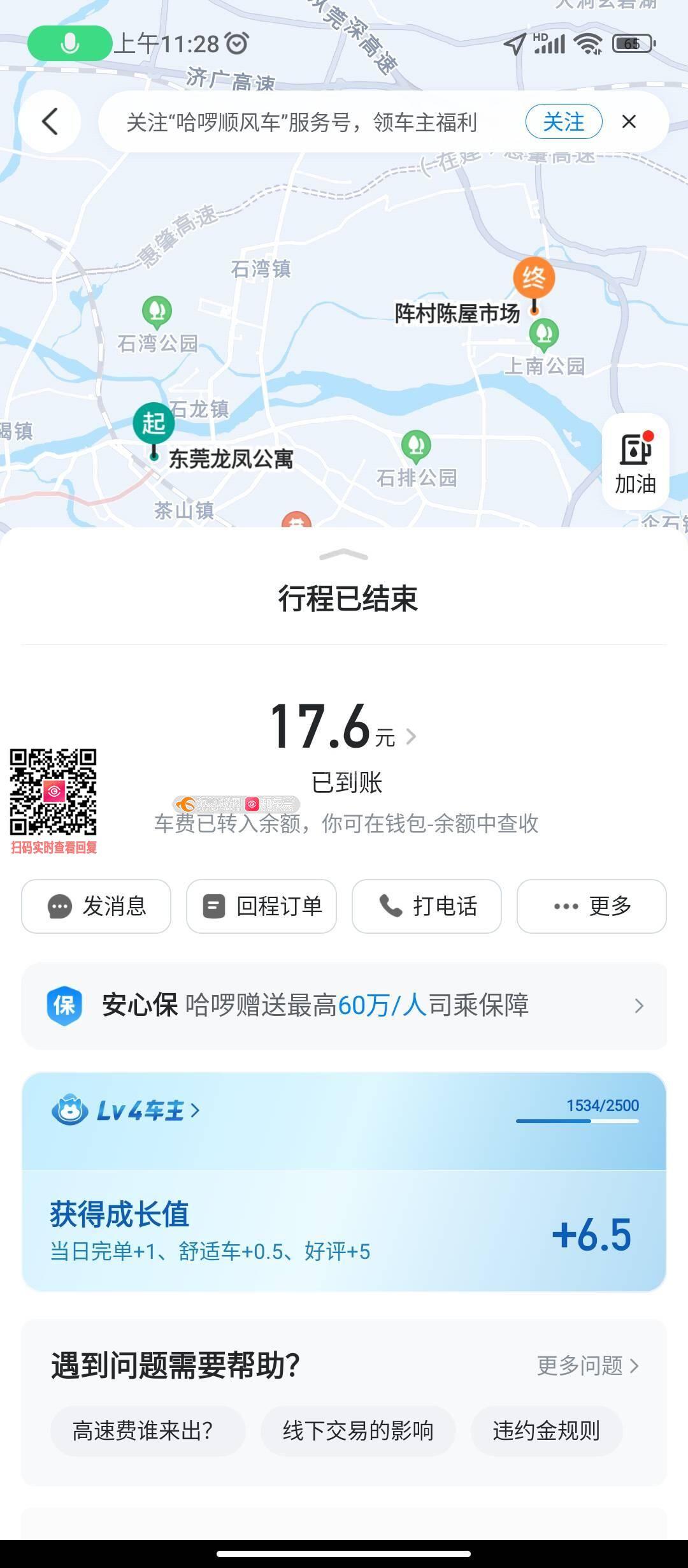Open 回程订单 return trip orders
This screenshot has height=1568, width=688.
pos(261,906)
